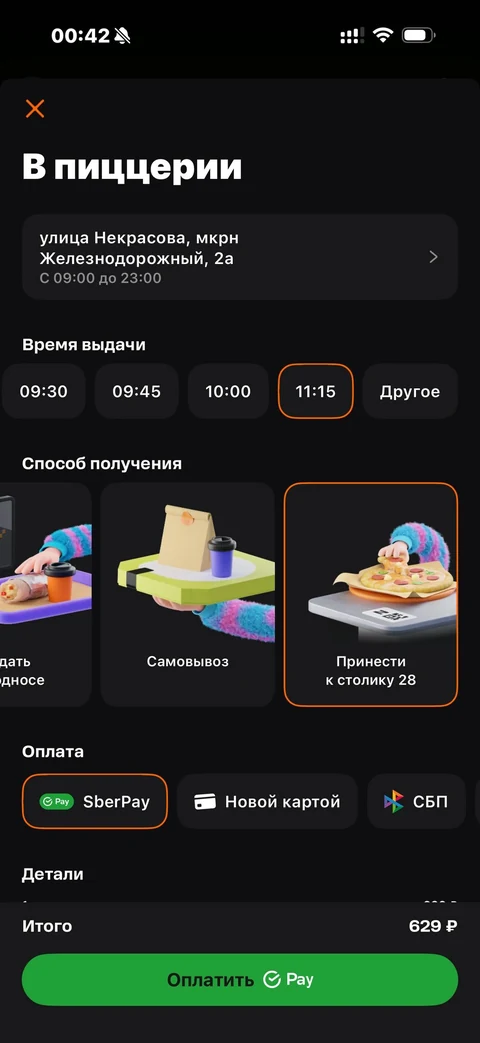Viewport: 480px width, 1043px height.
Task: Close the order screen with the X
Action: pyautogui.click(x=35, y=108)
